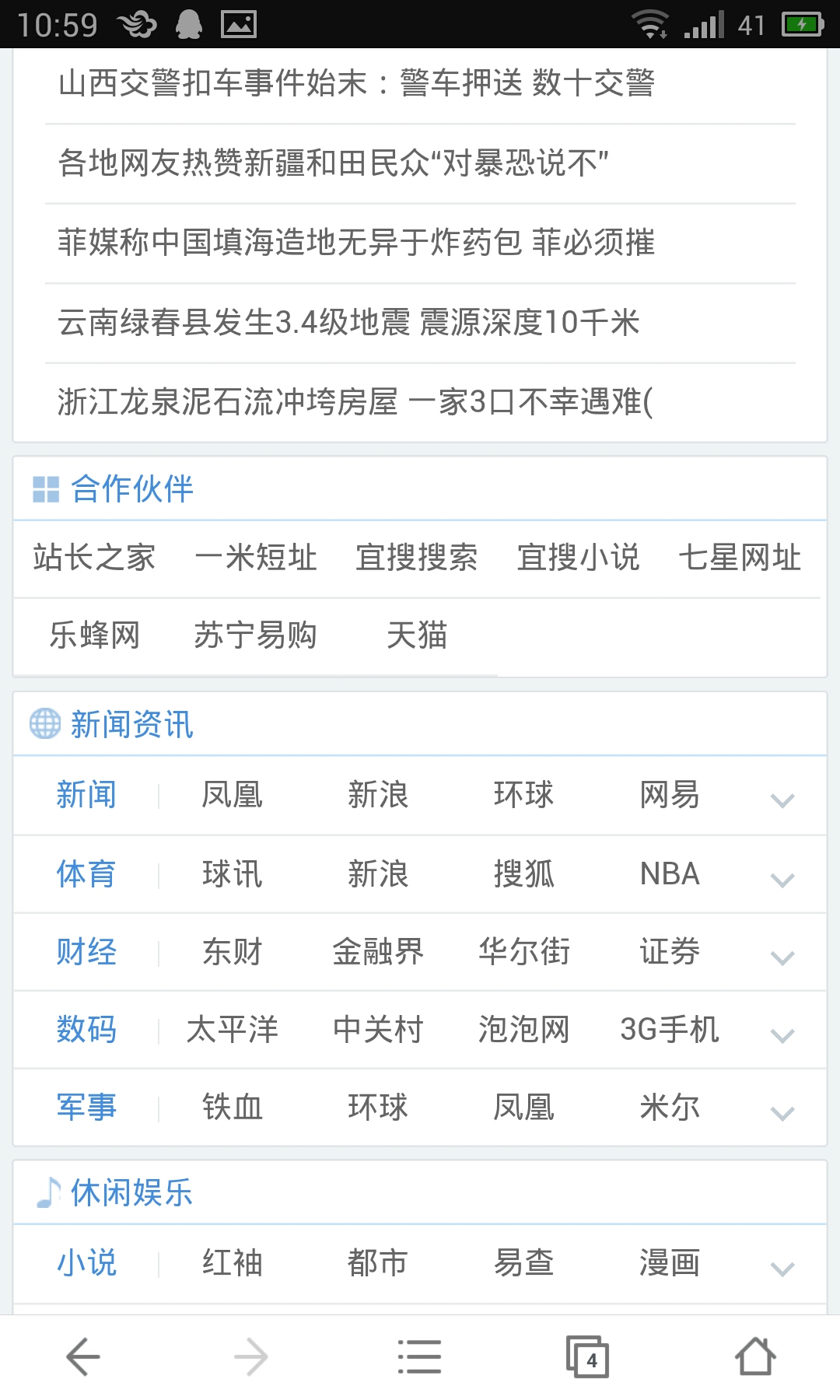Viewport: 840px width, 1400px height.
Task: Open news about 云南绿春县3.4级地震
Action: (348, 322)
